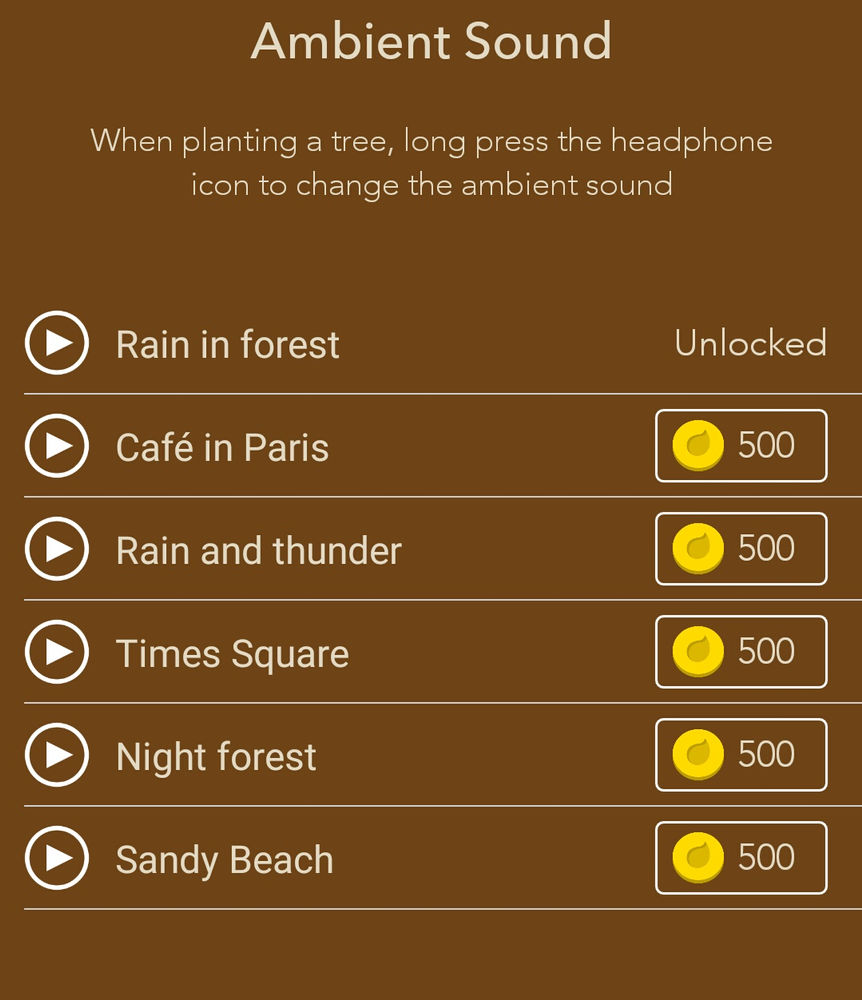Image resolution: width=862 pixels, height=1000 pixels.
Task: Unlock the Night forest sound
Action: (741, 755)
